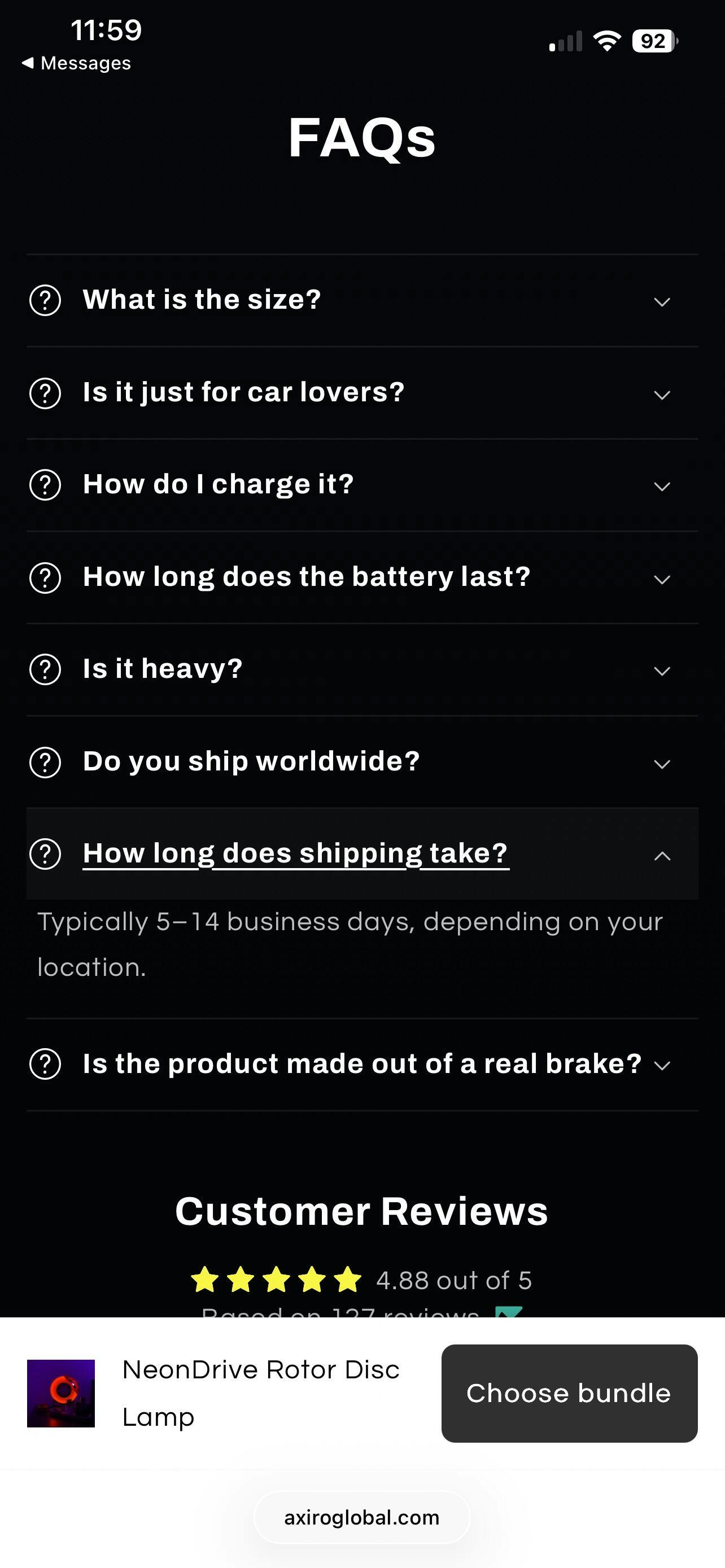Expand "How long does the battery last?"

pyautogui.click(x=361, y=577)
